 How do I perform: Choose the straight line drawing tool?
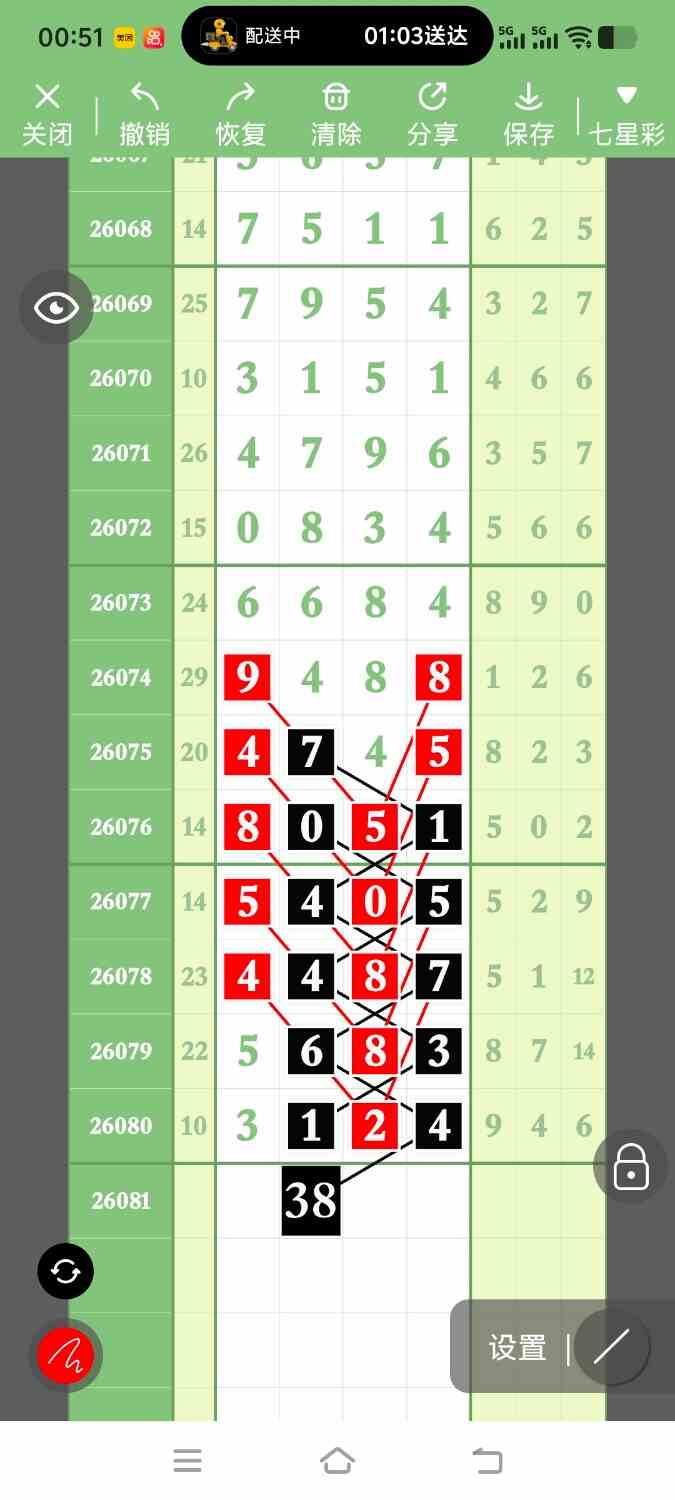[x=611, y=1347]
